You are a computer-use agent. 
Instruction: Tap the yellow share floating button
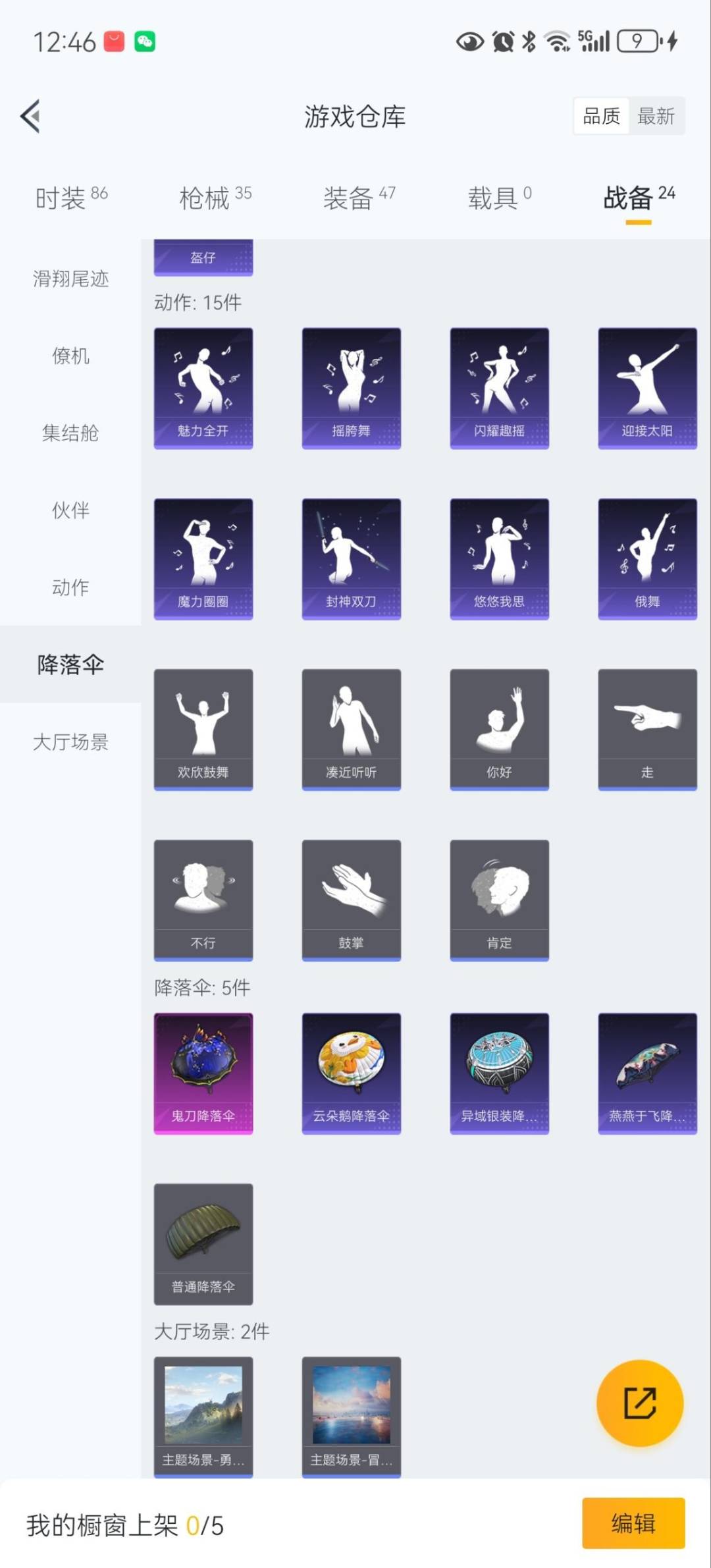pyautogui.click(x=639, y=1403)
